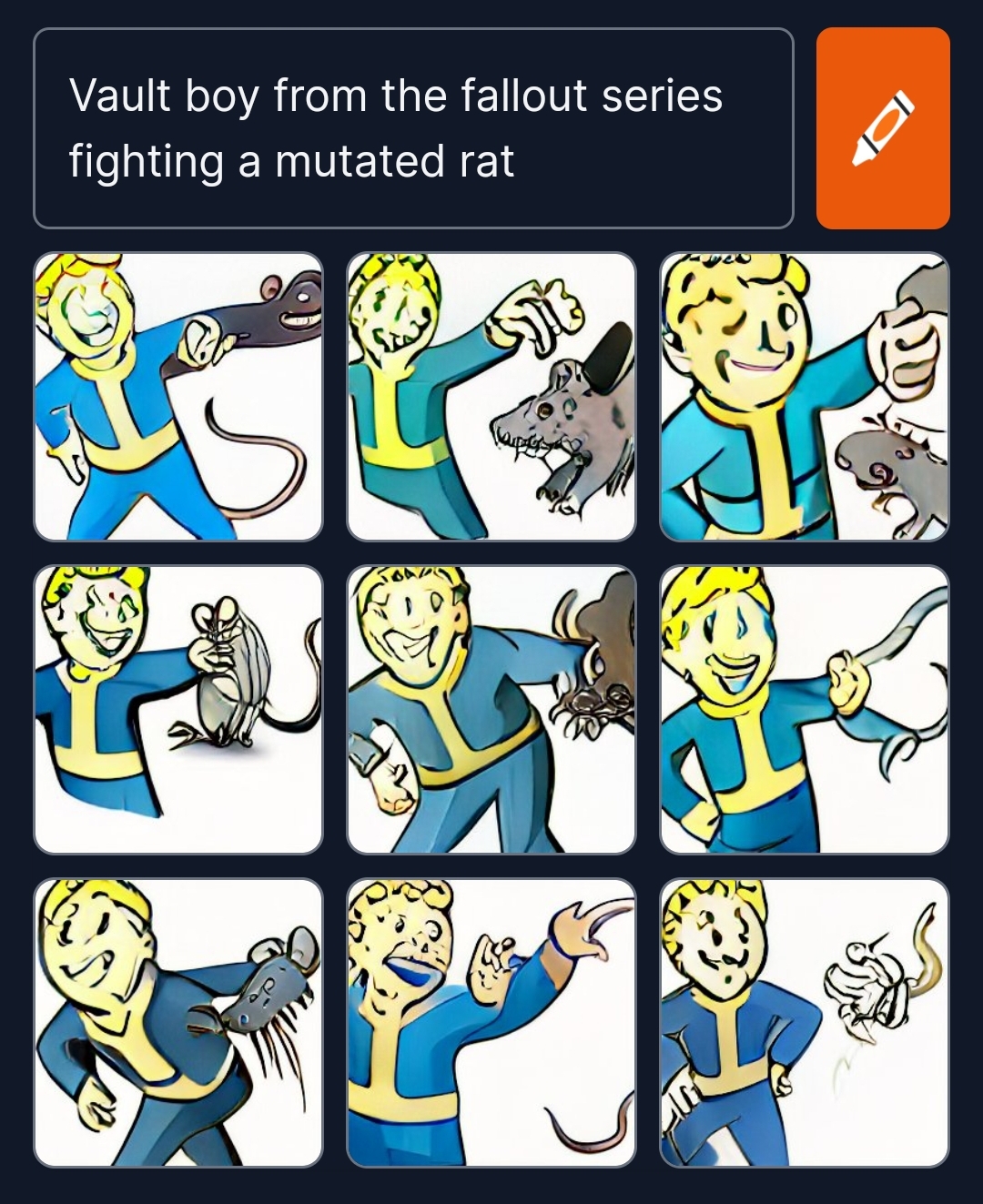The height and width of the screenshot is (1204, 983).
Task: Open image of gray rat baring teeth
Action: 491,397
